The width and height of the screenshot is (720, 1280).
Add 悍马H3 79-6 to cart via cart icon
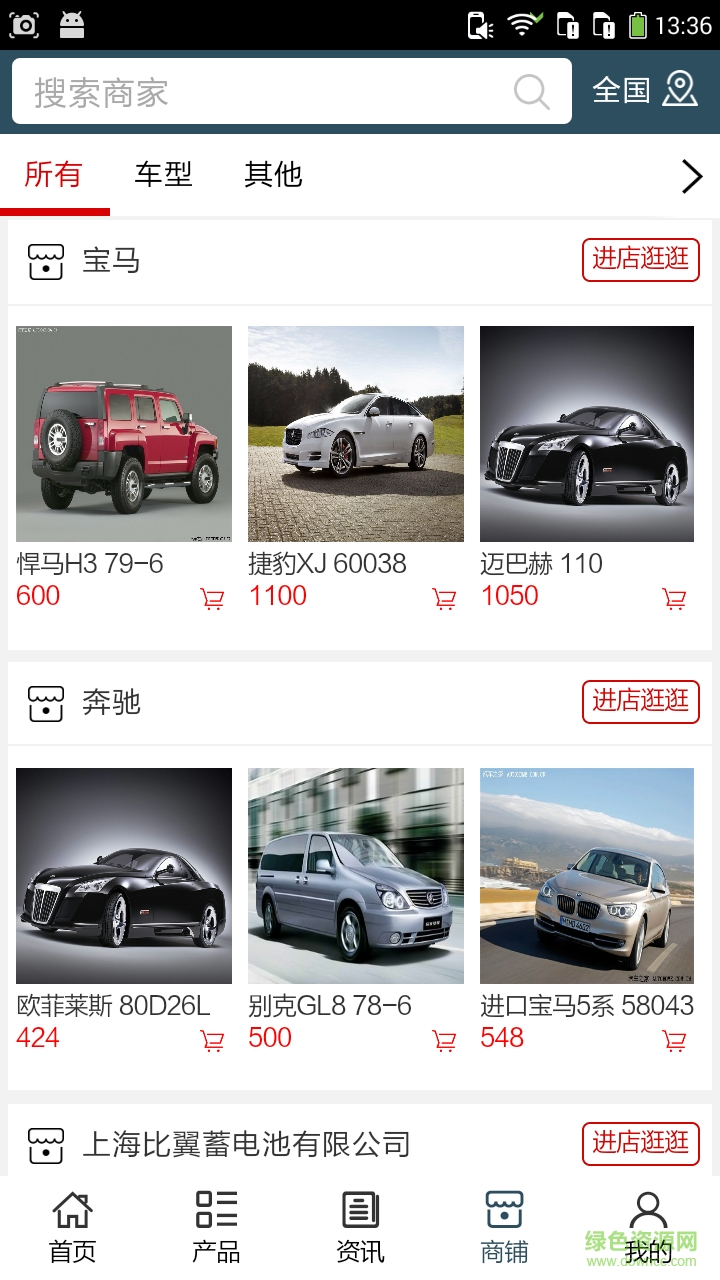point(210,598)
